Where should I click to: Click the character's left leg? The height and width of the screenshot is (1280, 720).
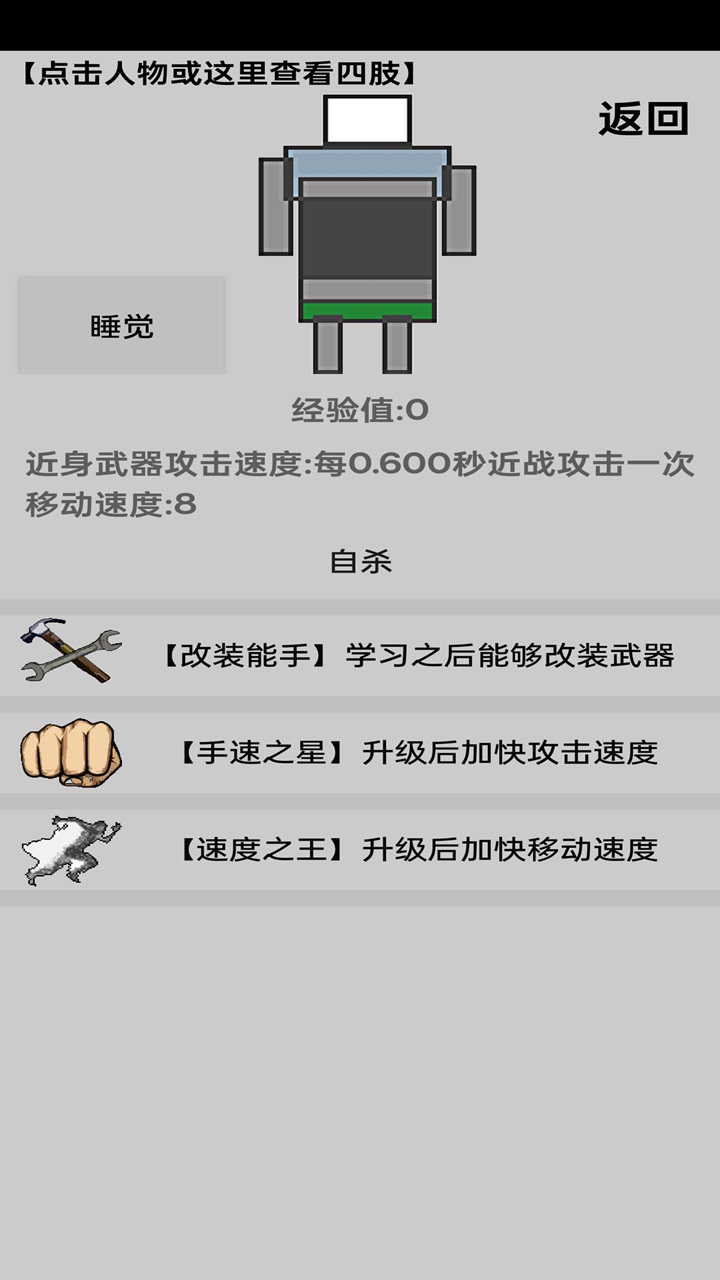328,345
